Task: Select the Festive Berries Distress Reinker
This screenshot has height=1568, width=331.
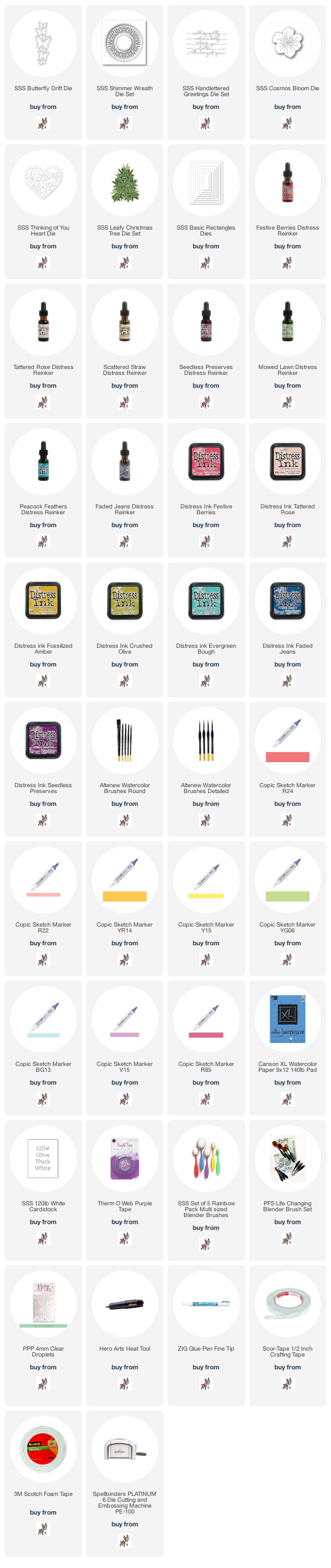Action: pyautogui.click(x=287, y=183)
